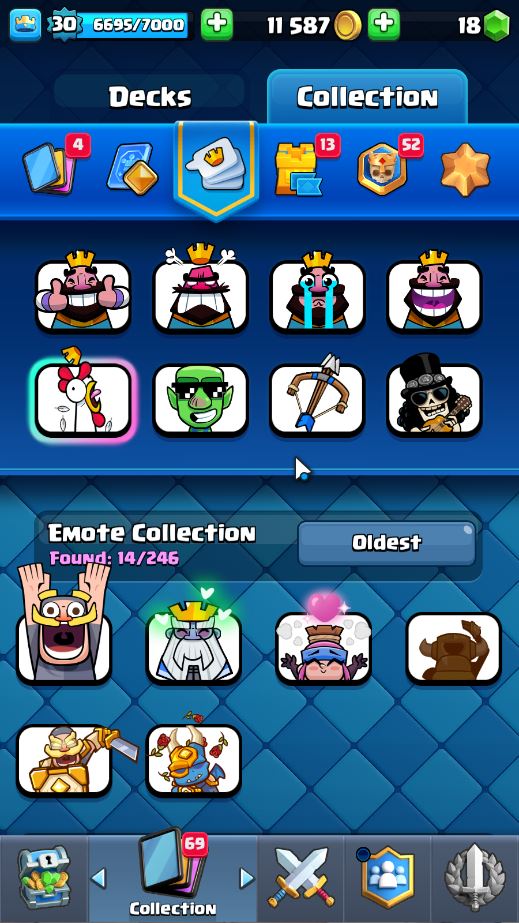Image resolution: width=519 pixels, height=923 pixels.
Task: Pick the royal ghost hearts emote
Action: 194,638
